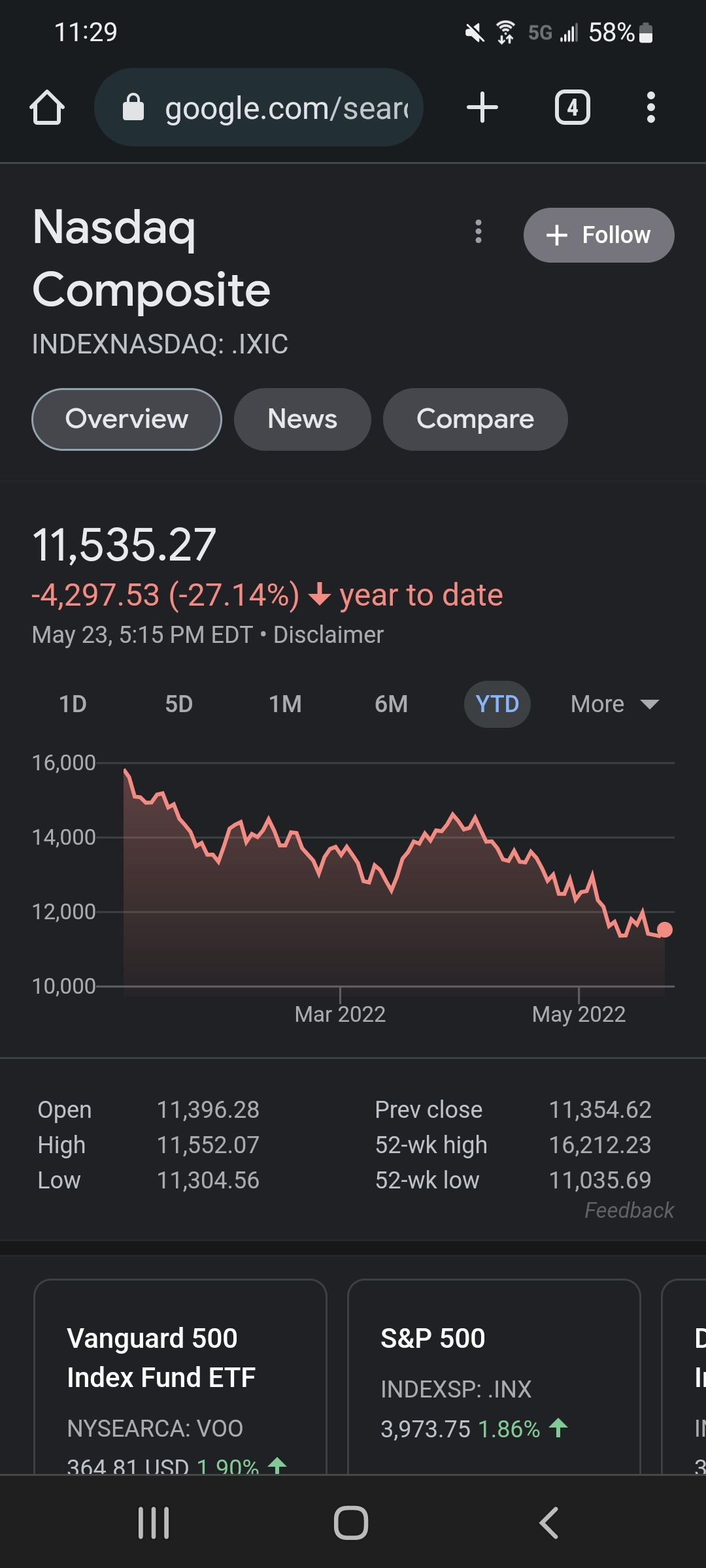Open the Feedback link
The image size is (706, 1568).
629,1211
